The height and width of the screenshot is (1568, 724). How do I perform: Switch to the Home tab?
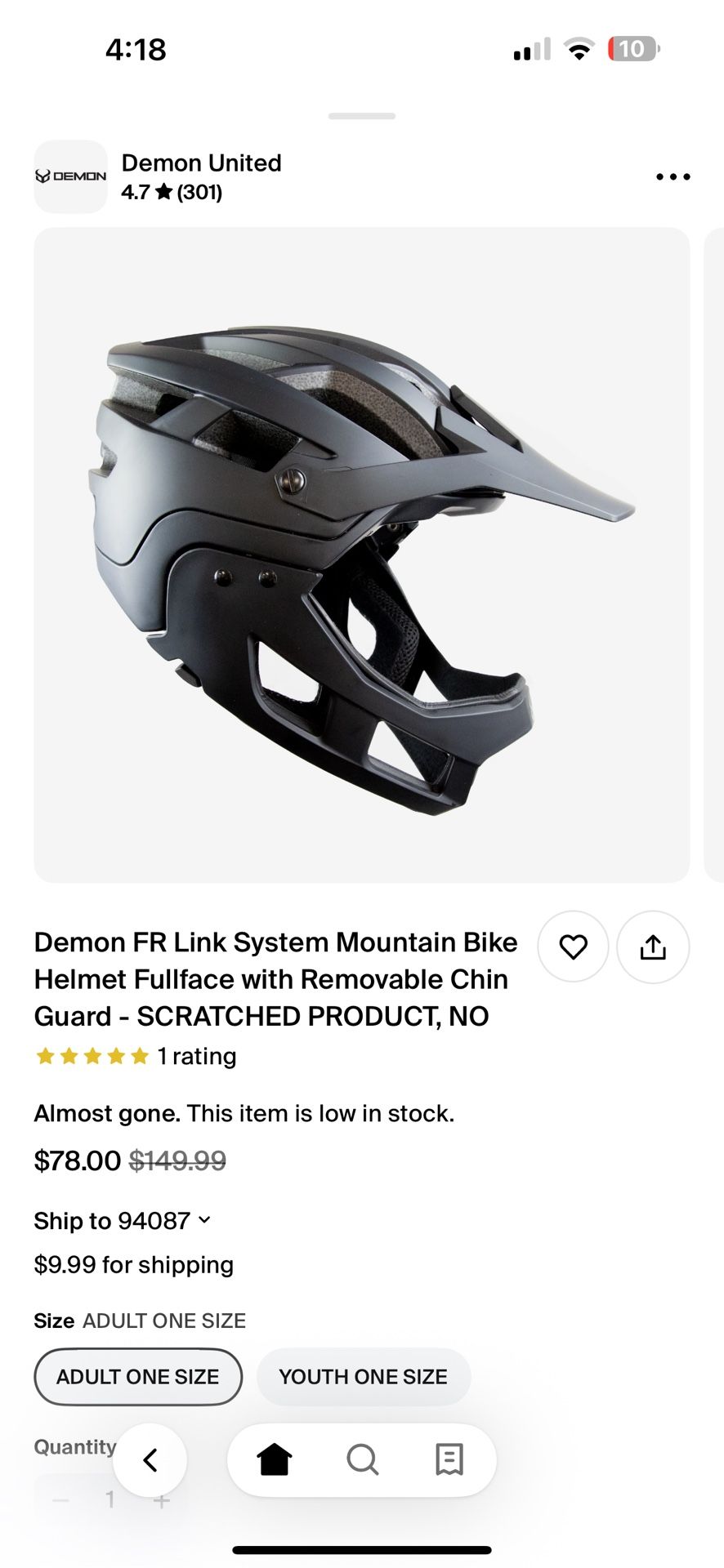[275, 1459]
